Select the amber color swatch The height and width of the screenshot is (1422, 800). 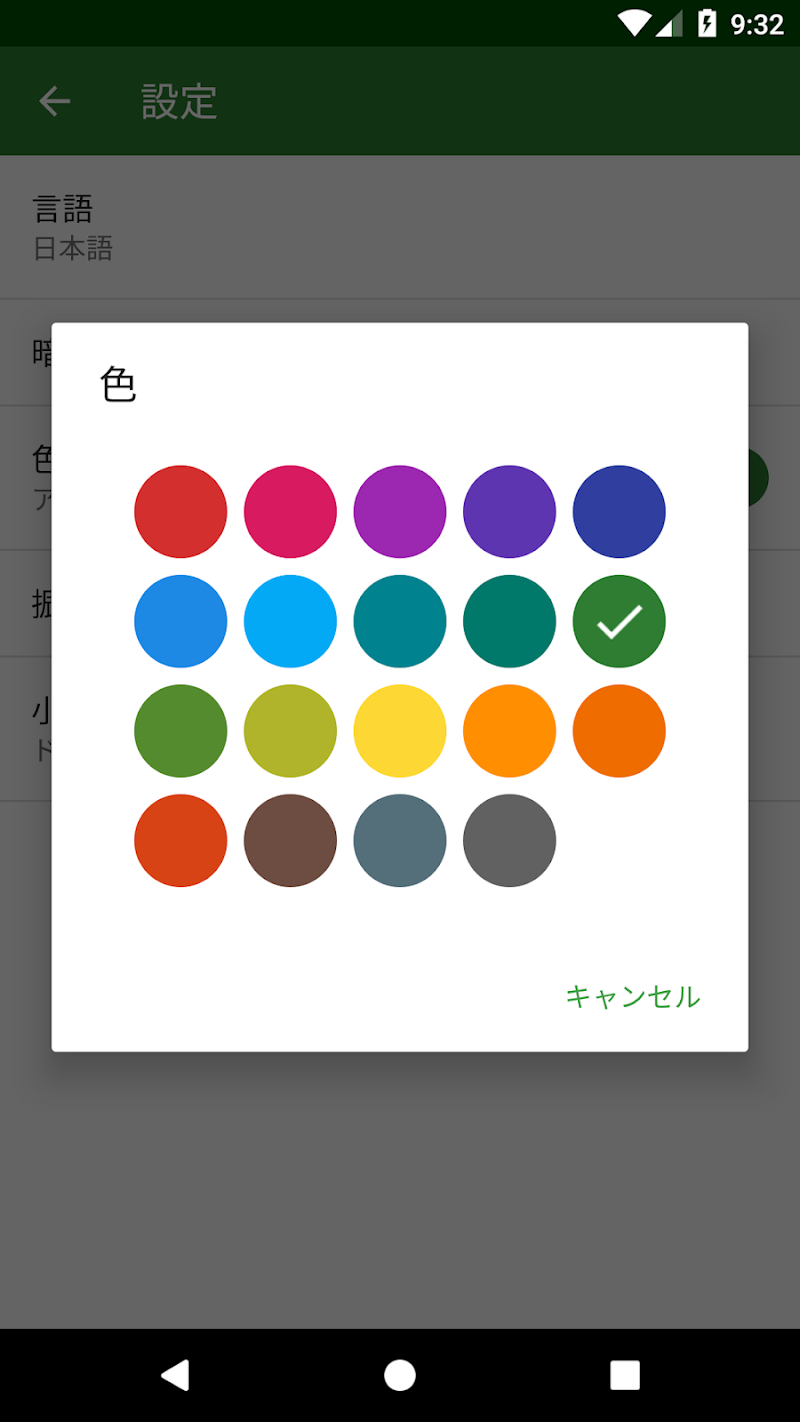(509, 731)
